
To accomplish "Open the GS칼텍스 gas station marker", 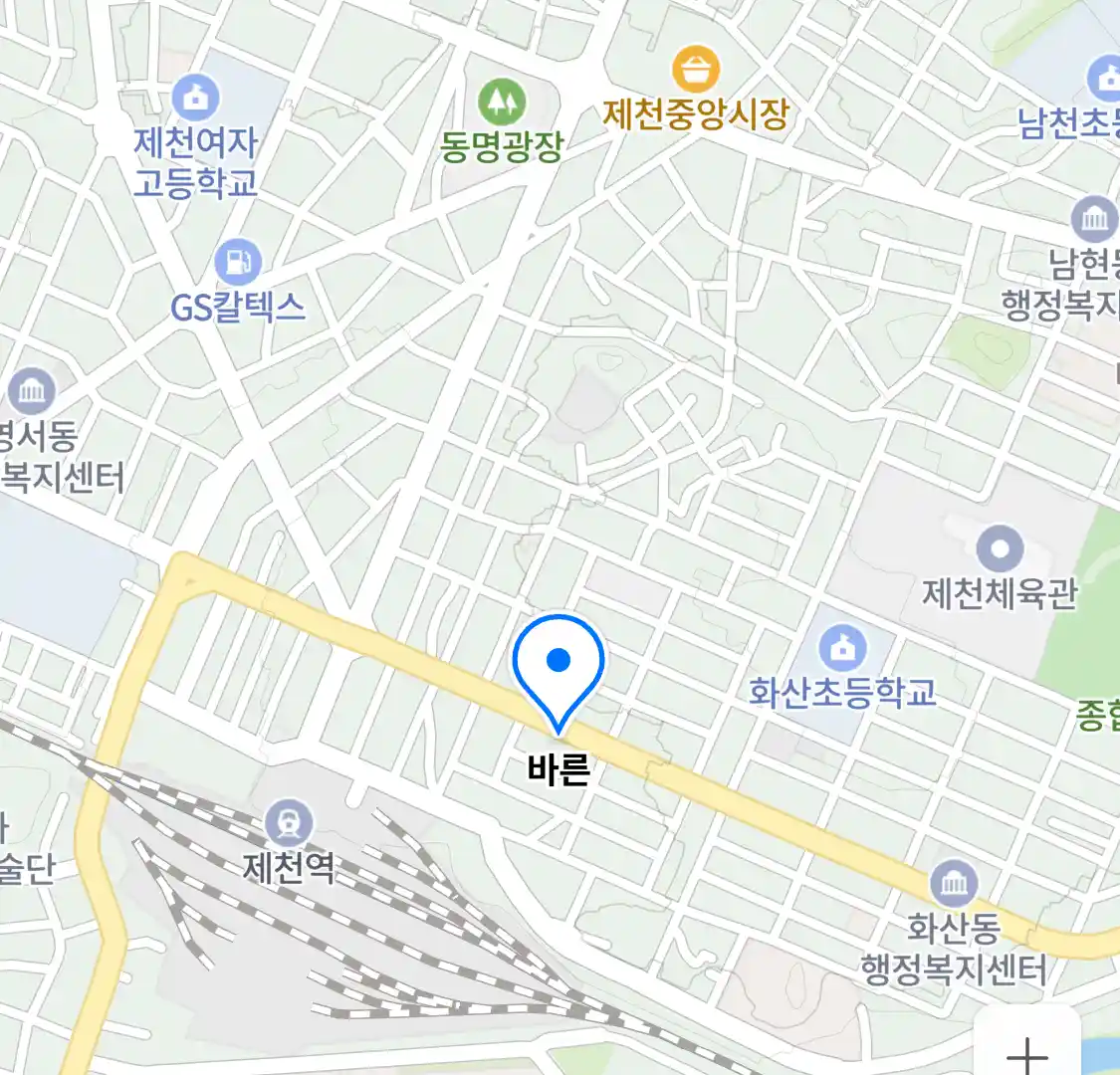I will point(238,263).
